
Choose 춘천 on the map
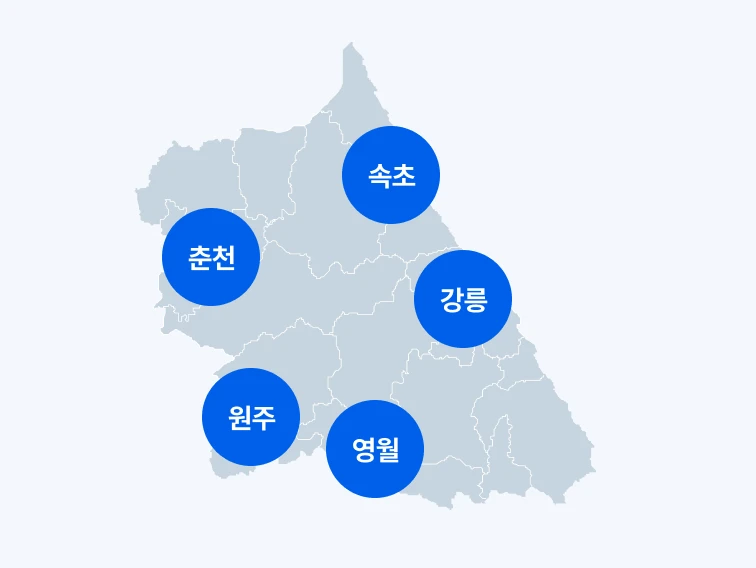[211, 257]
